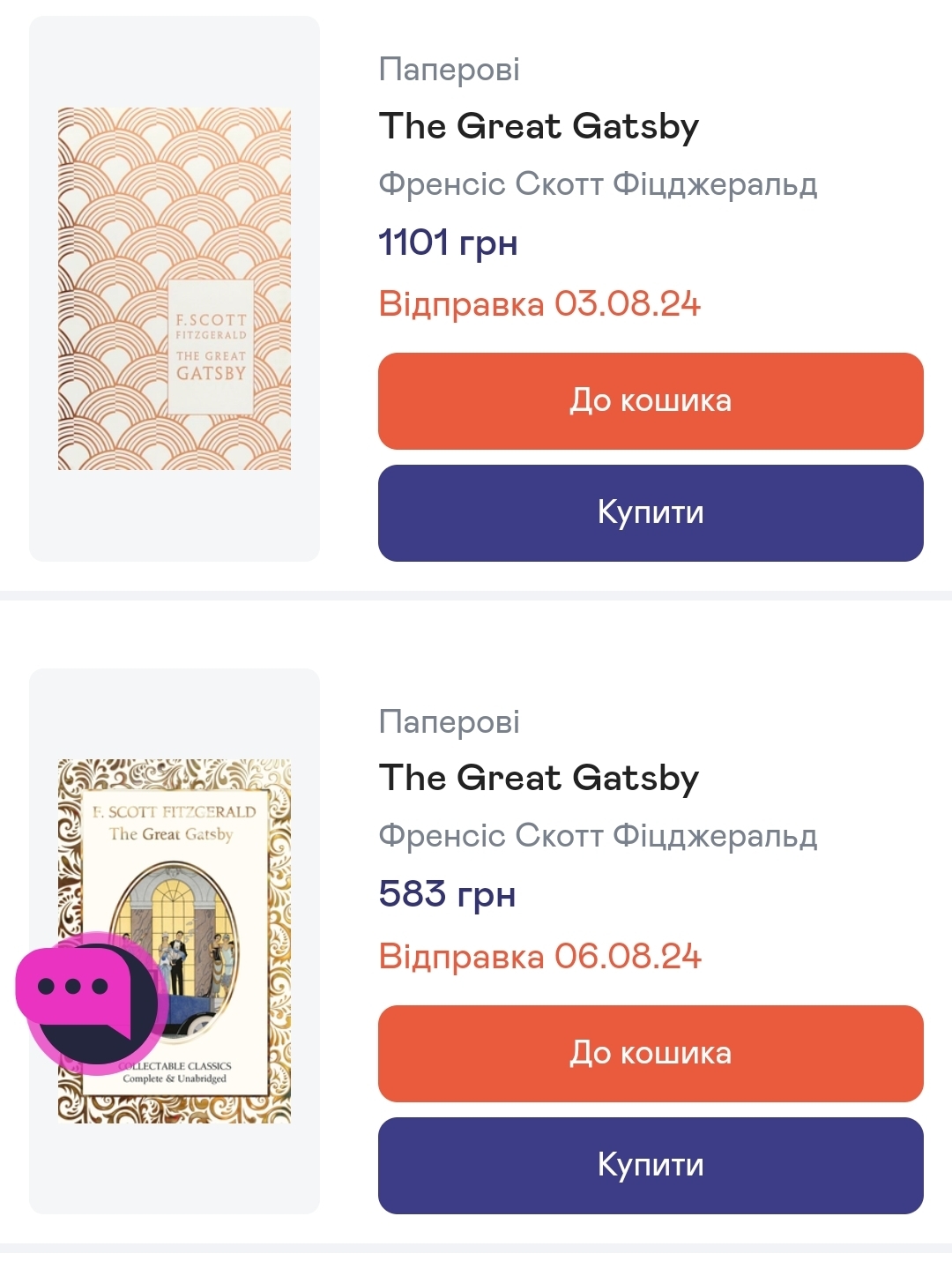Buy the 583 грн Great Gatsby now

(651, 1165)
